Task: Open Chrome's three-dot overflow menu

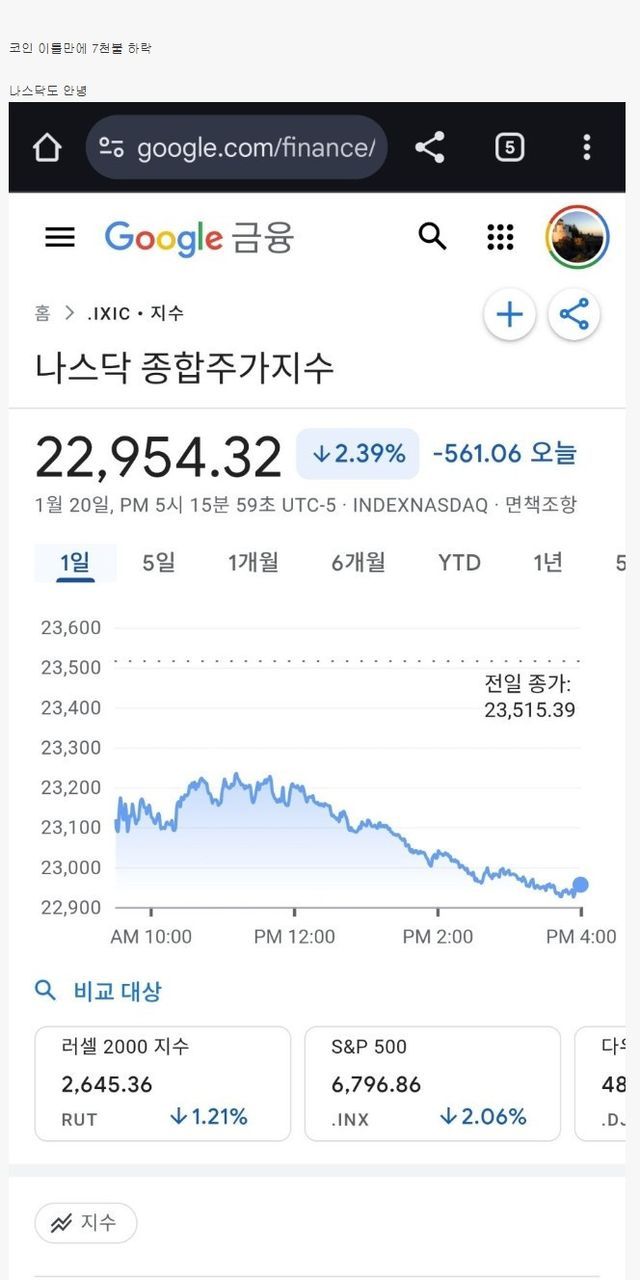Action: [x=587, y=148]
